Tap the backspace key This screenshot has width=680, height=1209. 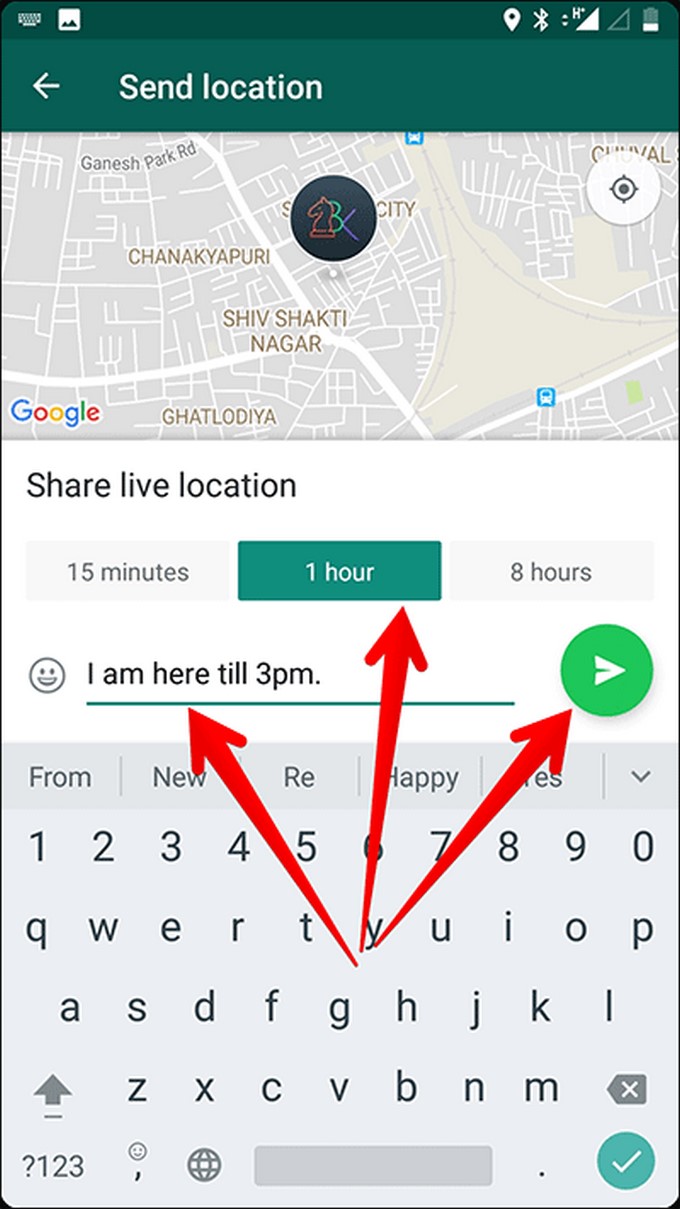coord(627,1089)
